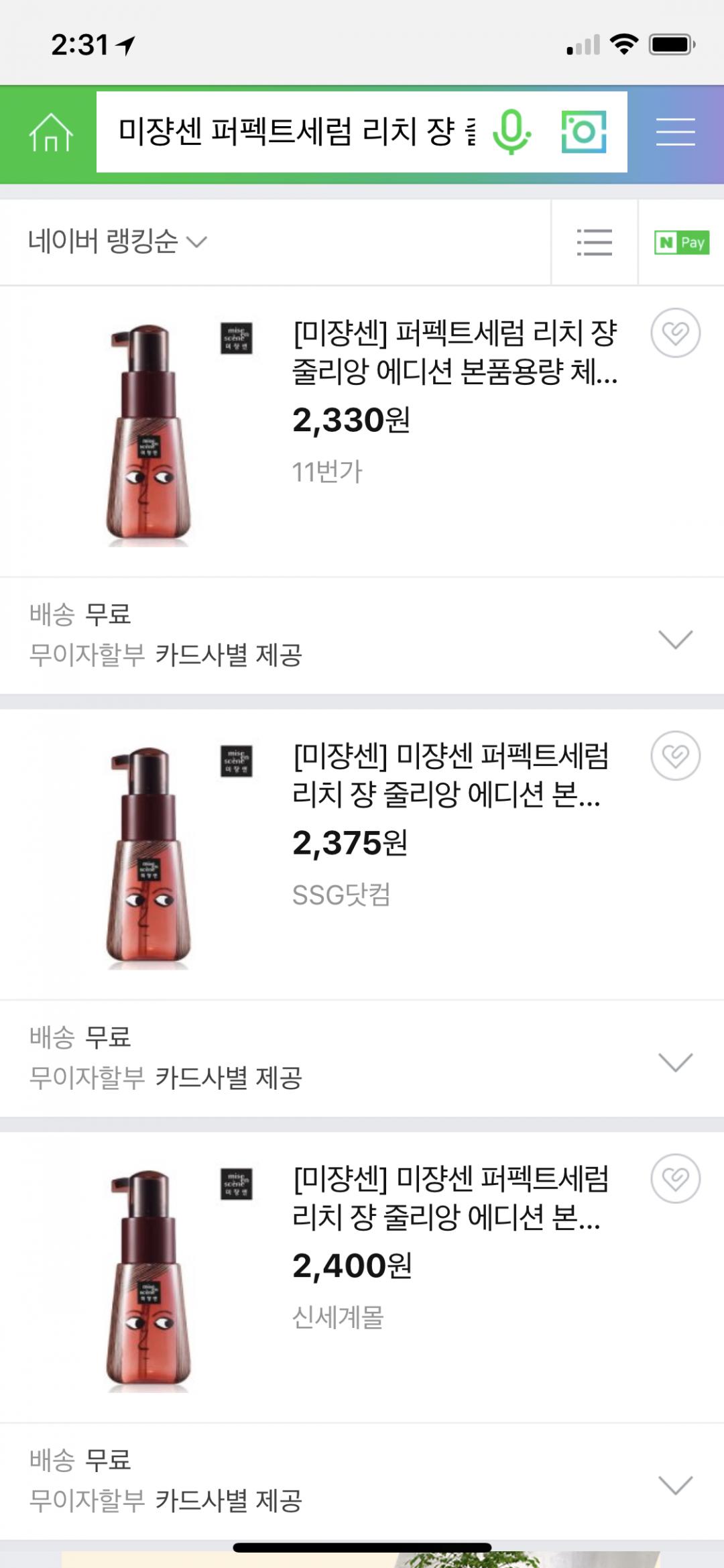724x1568 pixels.
Task: Expand delivery details for the 신세계몰 item
Action: click(x=675, y=1484)
